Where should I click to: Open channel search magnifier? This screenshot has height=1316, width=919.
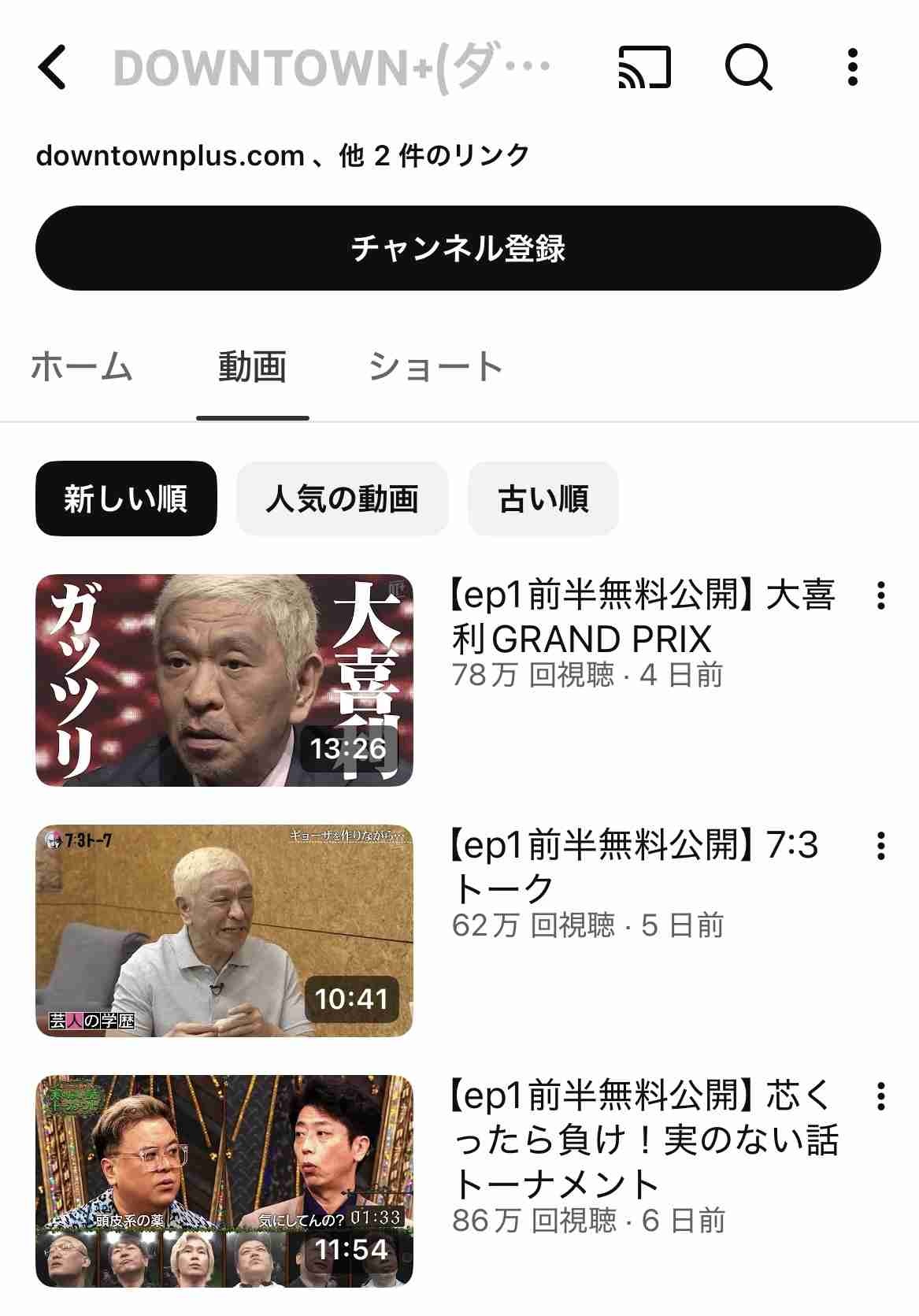pyautogui.click(x=748, y=67)
